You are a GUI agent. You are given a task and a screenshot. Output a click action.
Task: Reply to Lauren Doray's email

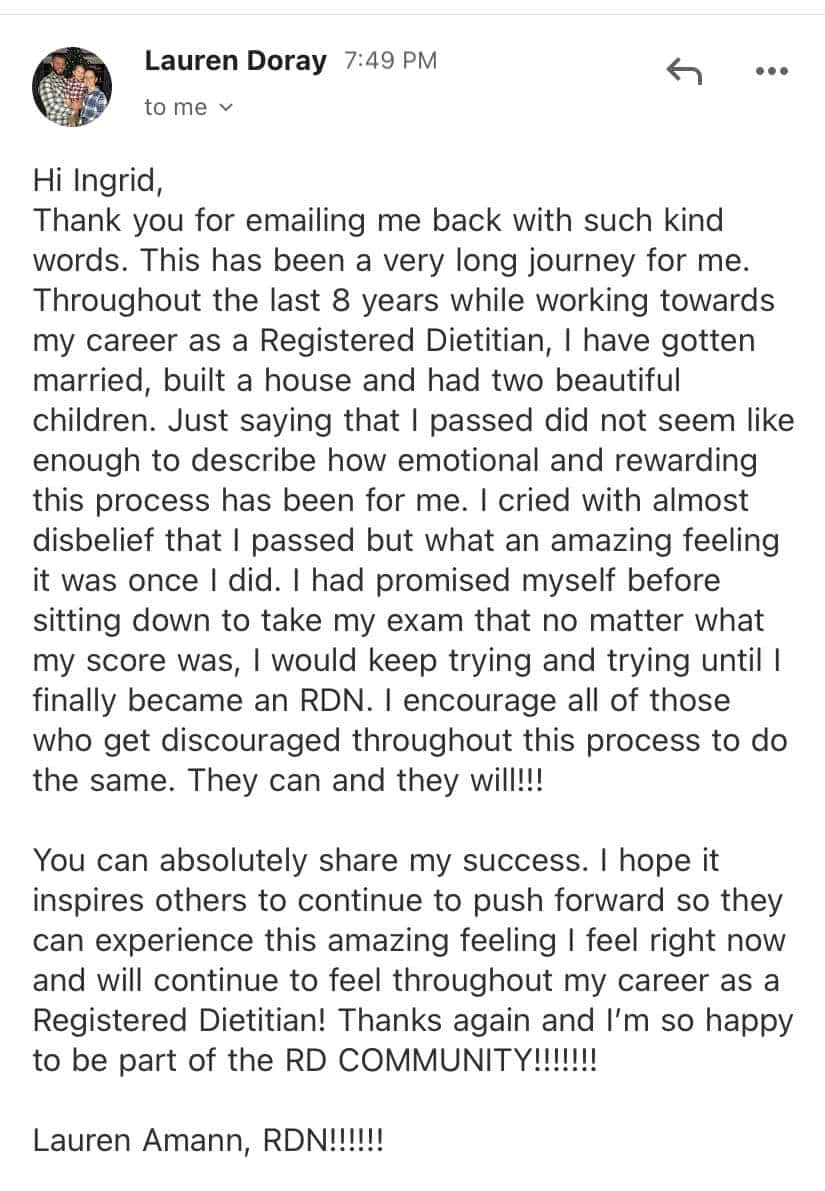684,70
